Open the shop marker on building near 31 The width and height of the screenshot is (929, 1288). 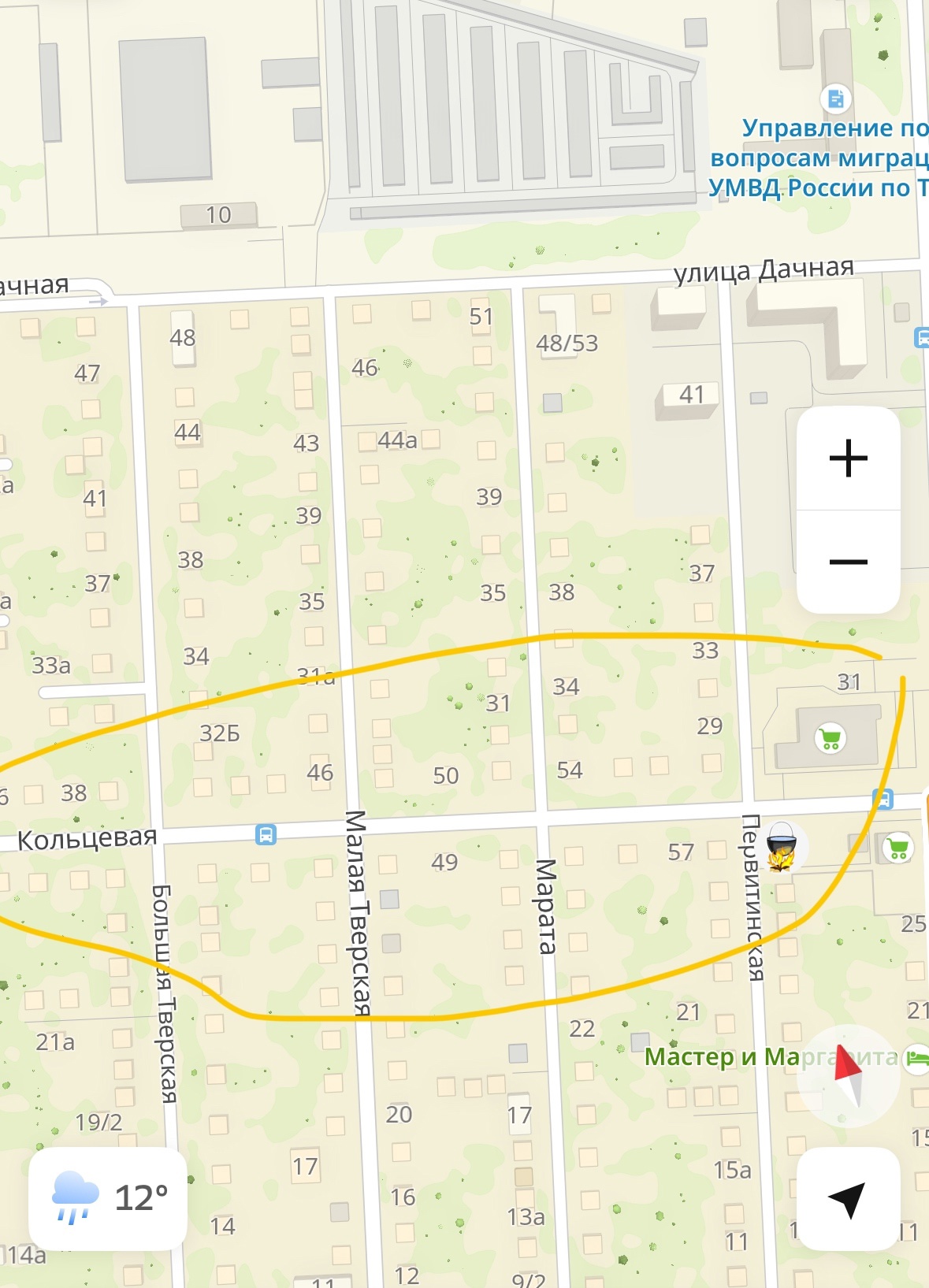tap(830, 738)
